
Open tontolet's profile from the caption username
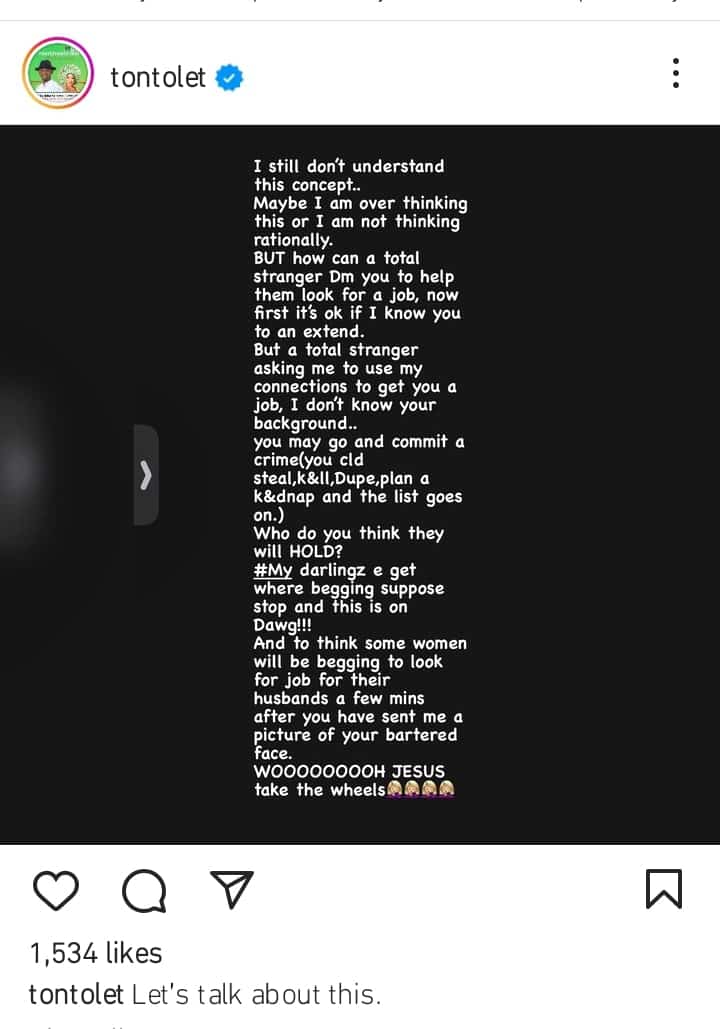76,995
